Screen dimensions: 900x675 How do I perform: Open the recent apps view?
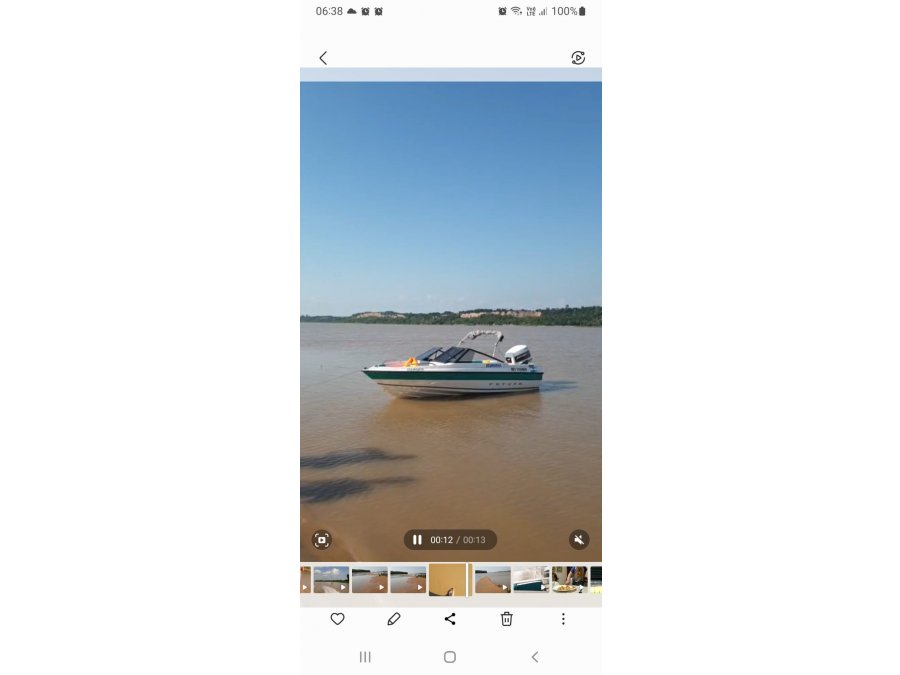coord(365,657)
